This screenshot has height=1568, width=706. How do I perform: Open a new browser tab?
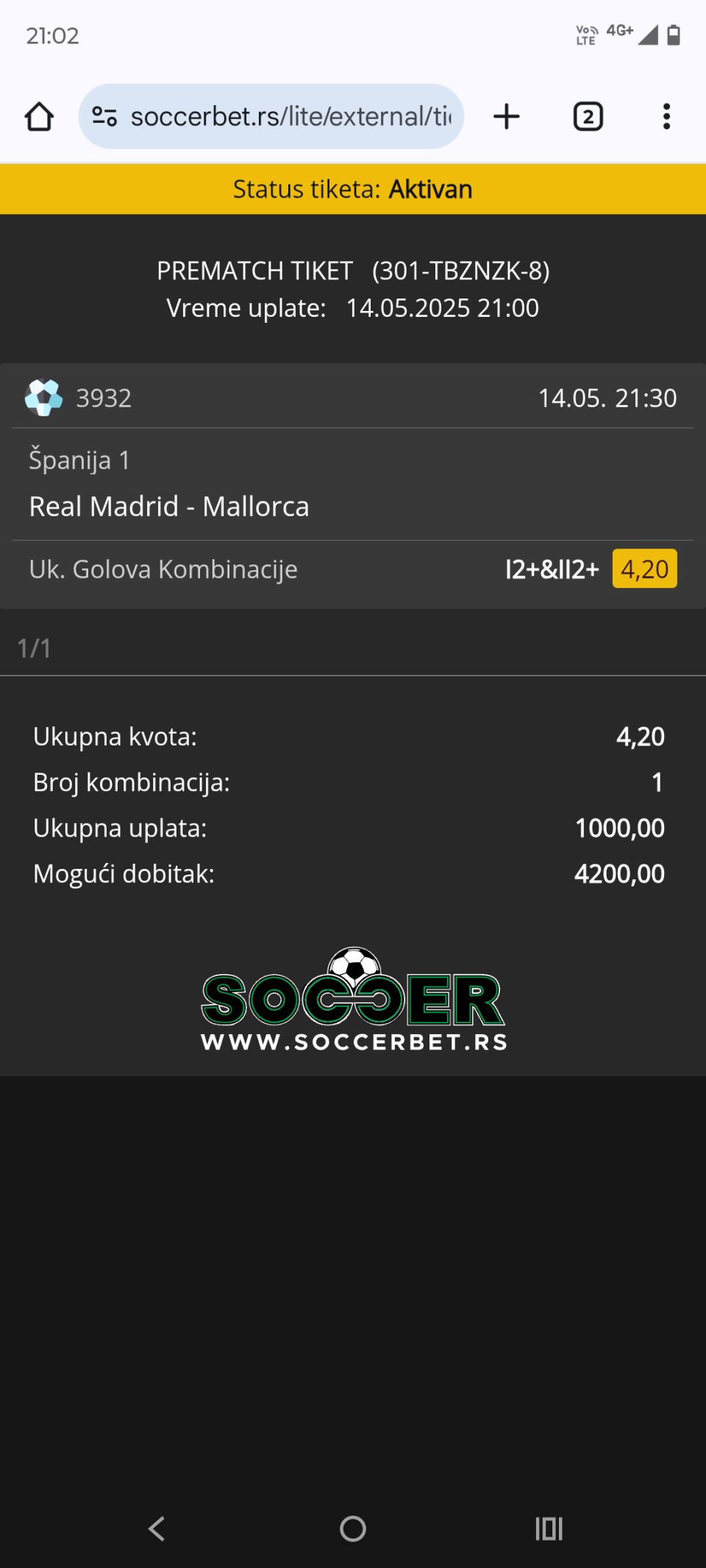click(506, 117)
